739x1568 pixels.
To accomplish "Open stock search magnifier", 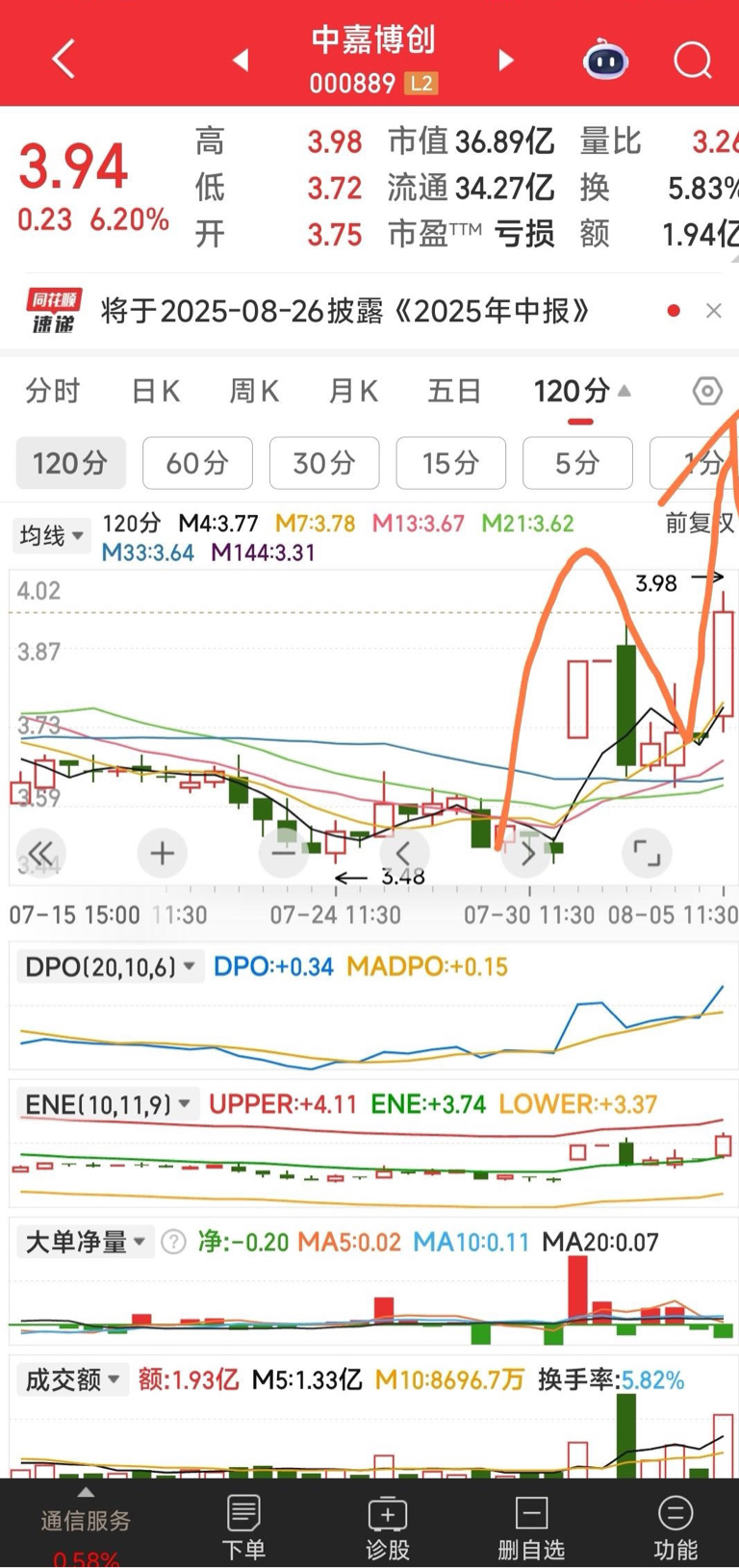I will point(692,61).
